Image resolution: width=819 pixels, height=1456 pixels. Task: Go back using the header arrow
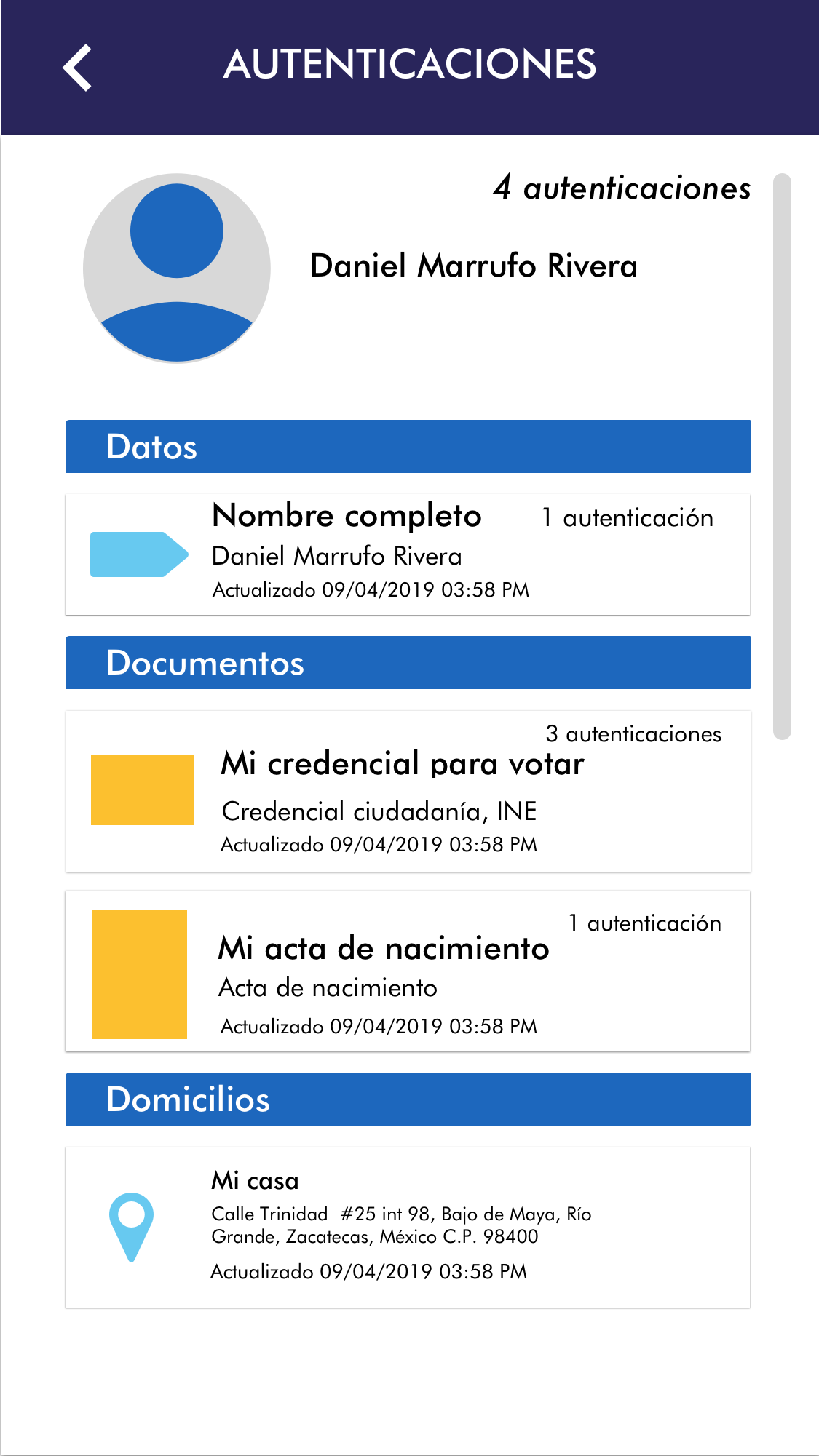click(x=77, y=67)
